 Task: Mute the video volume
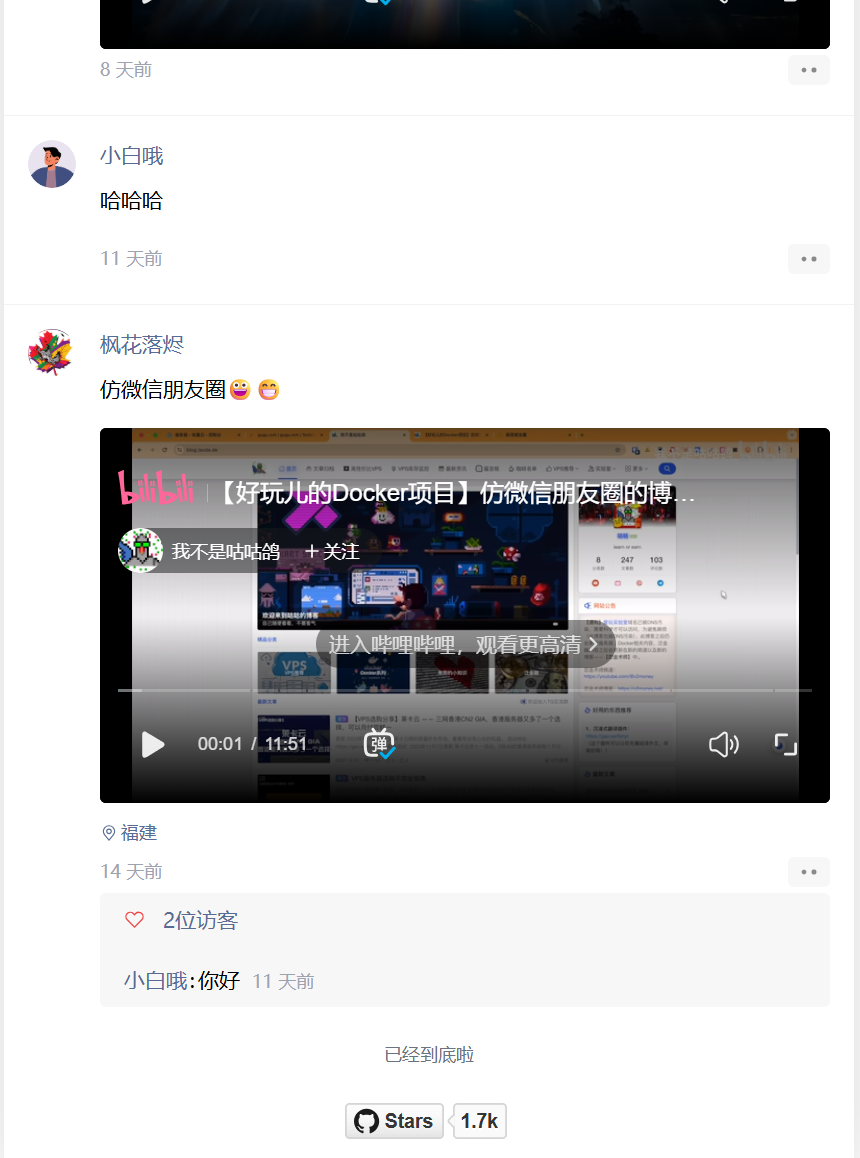[x=723, y=744]
